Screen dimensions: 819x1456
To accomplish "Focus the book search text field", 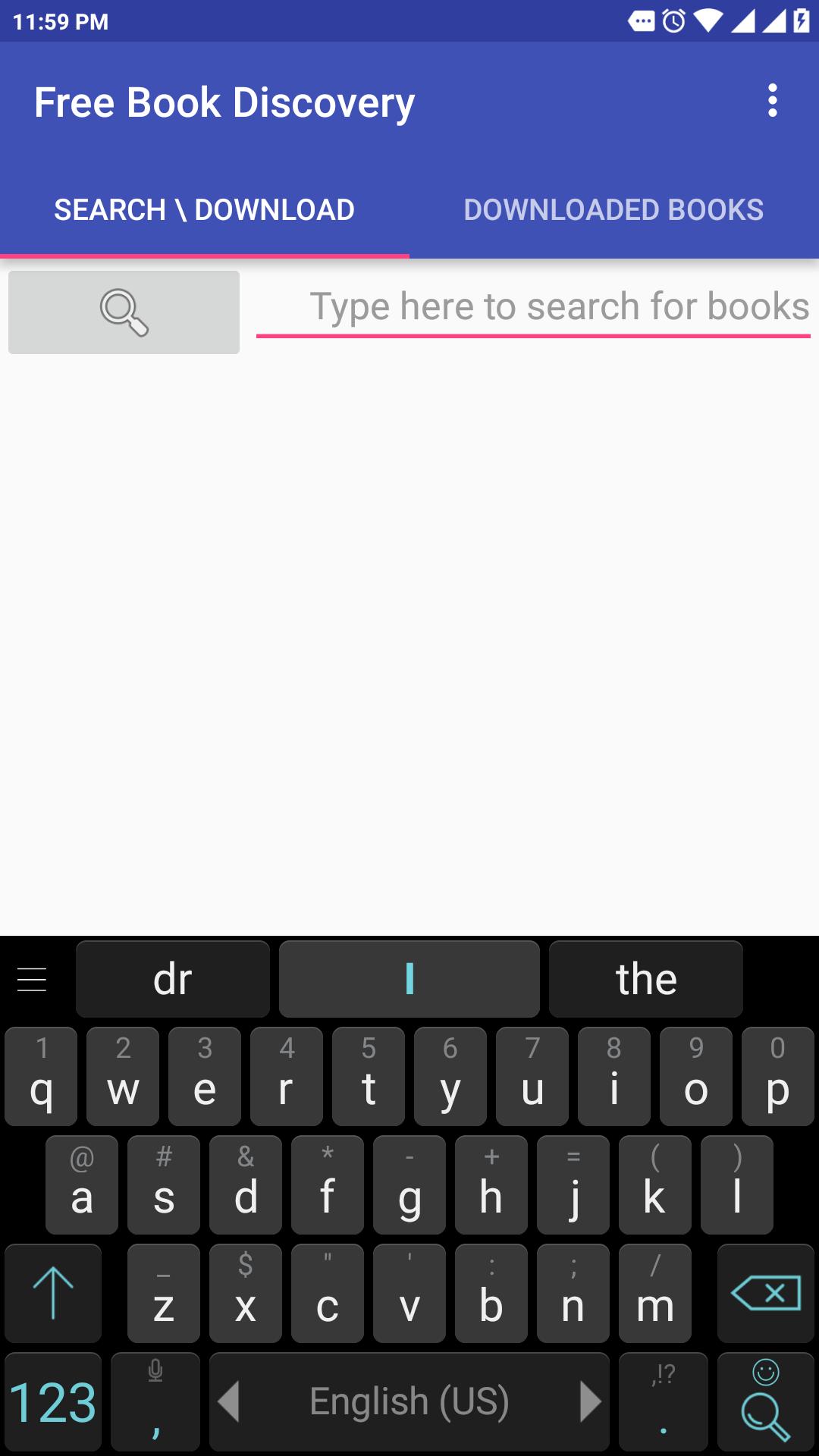I will (x=533, y=308).
